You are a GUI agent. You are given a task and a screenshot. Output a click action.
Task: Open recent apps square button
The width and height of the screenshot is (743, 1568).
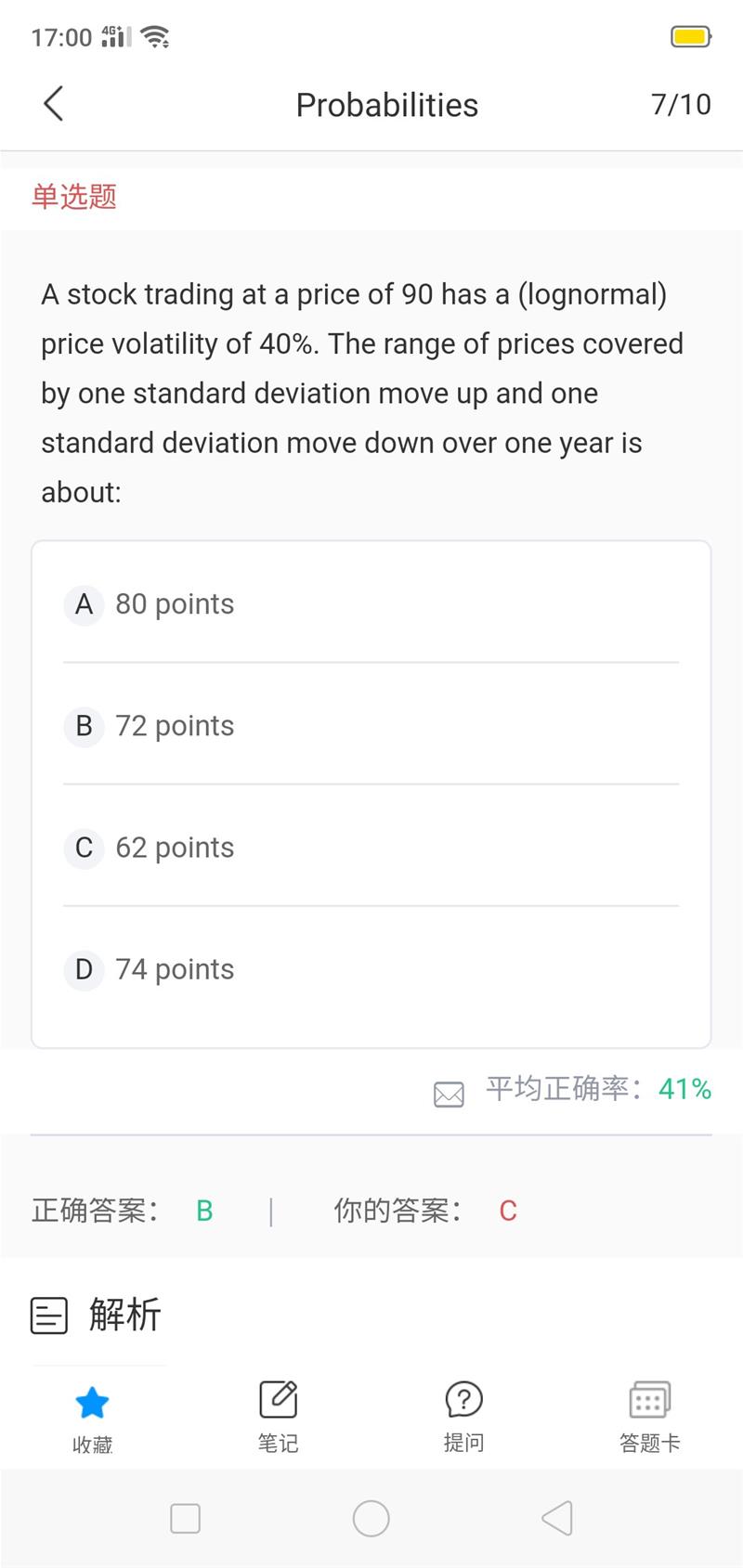tap(186, 1519)
